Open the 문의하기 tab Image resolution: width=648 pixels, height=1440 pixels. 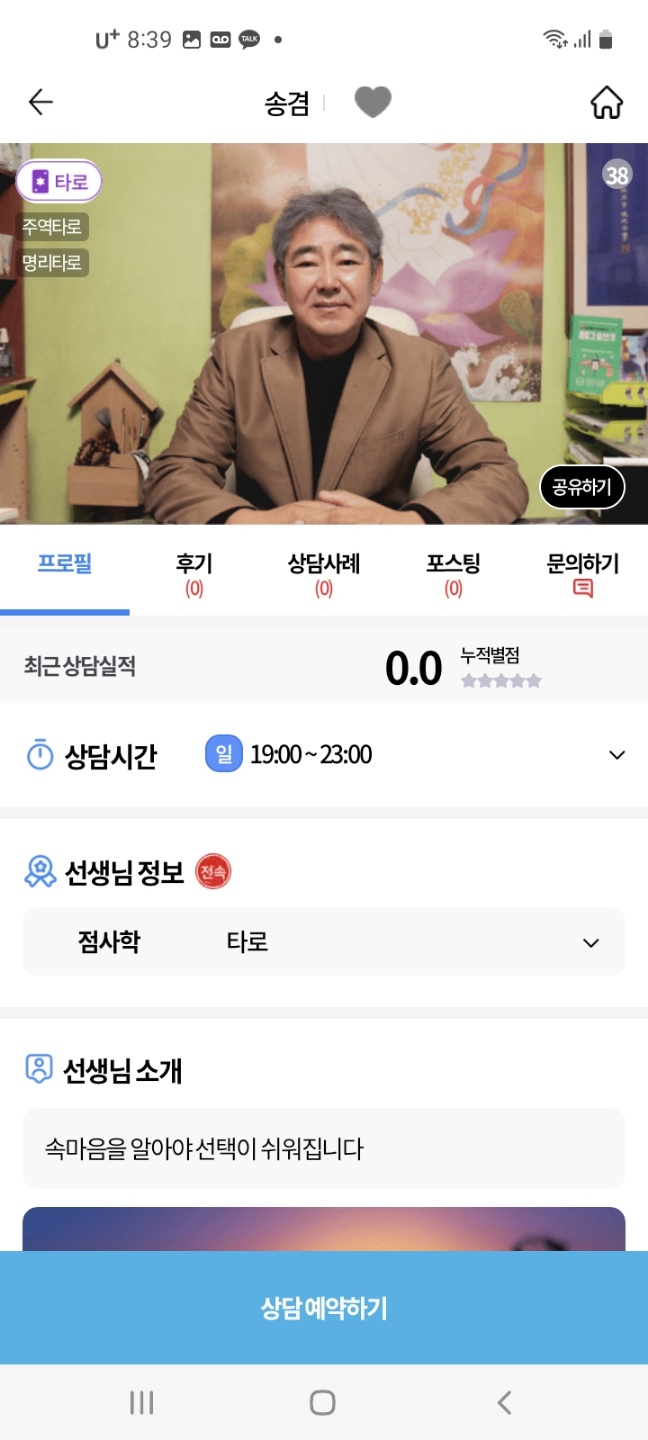(582, 573)
